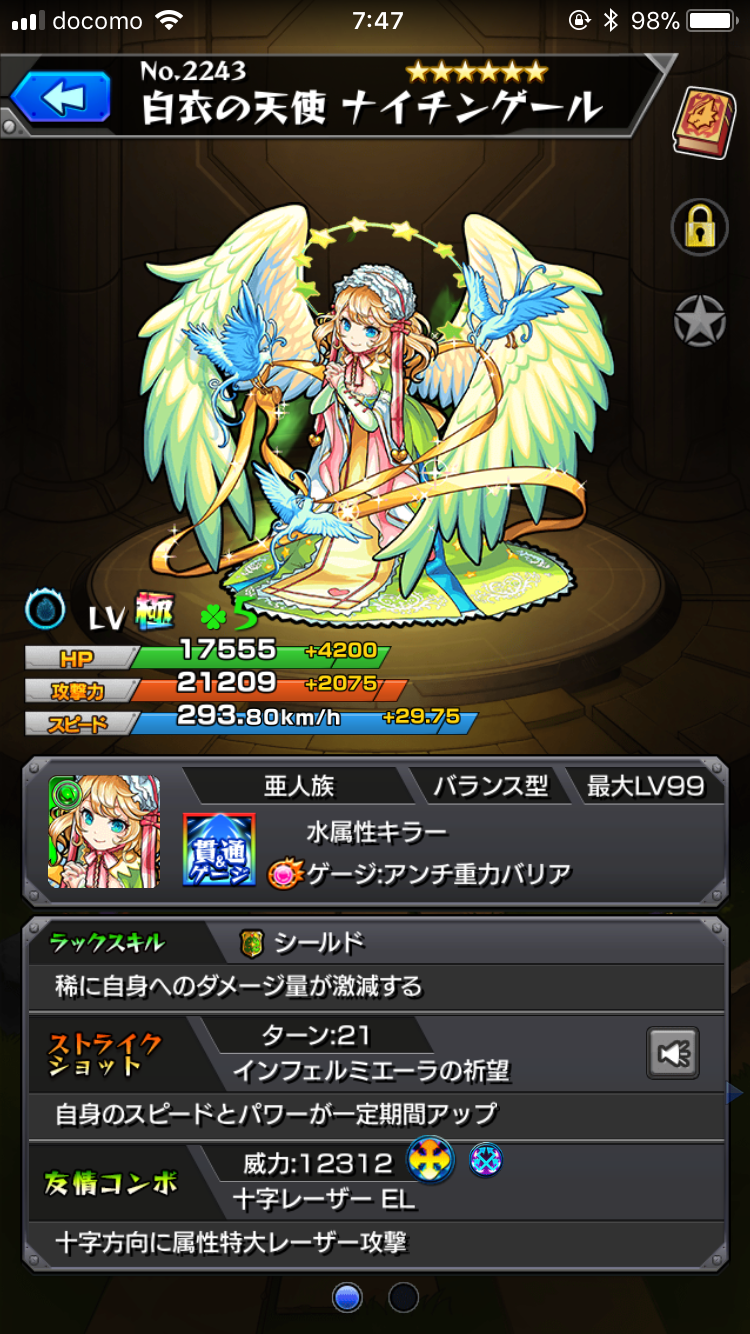Tap the blue back arrow button
Screen dimensions: 750x1334
pos(61,98)
